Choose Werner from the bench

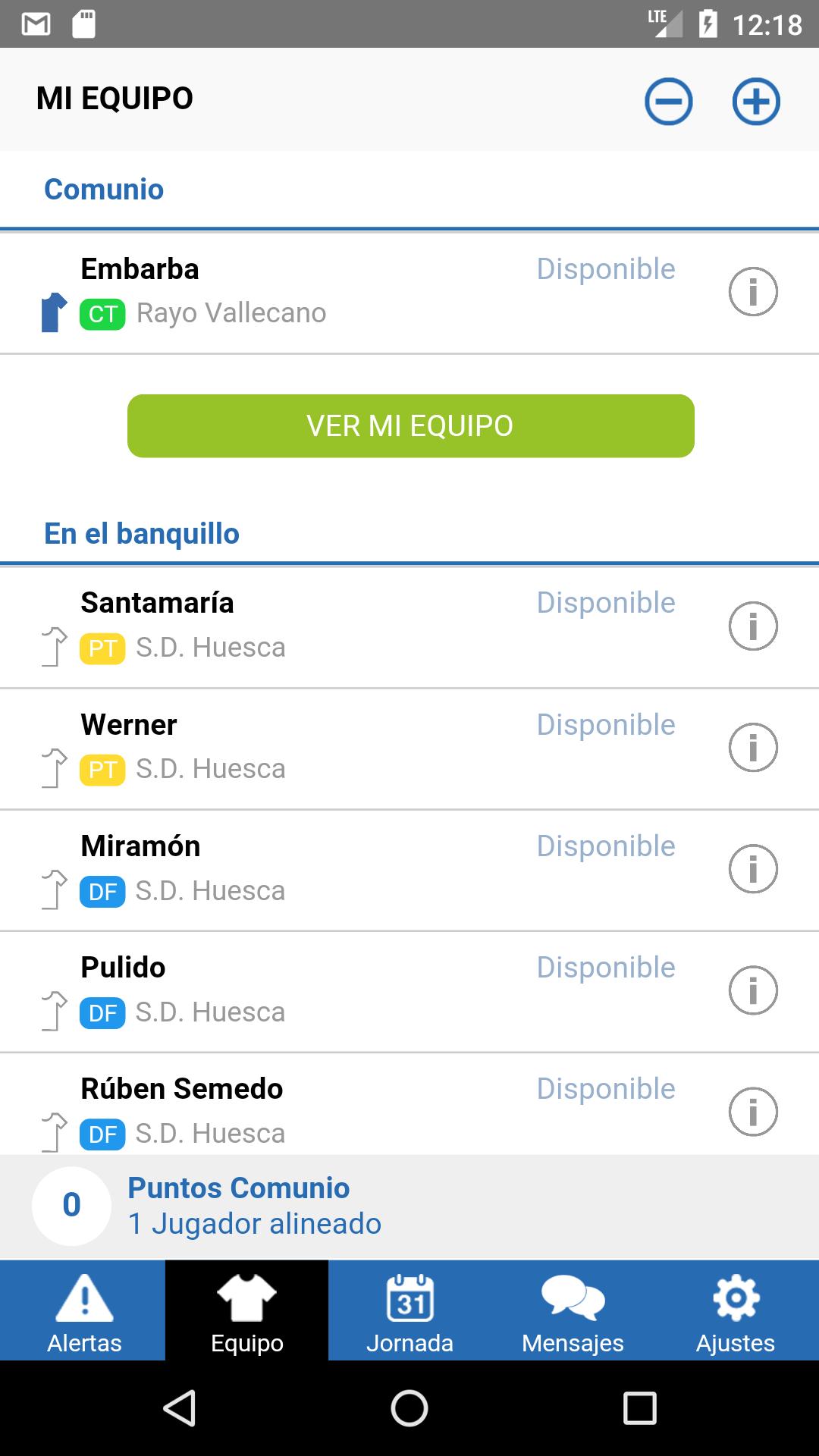pyautogui.click(x=303, y=748)
